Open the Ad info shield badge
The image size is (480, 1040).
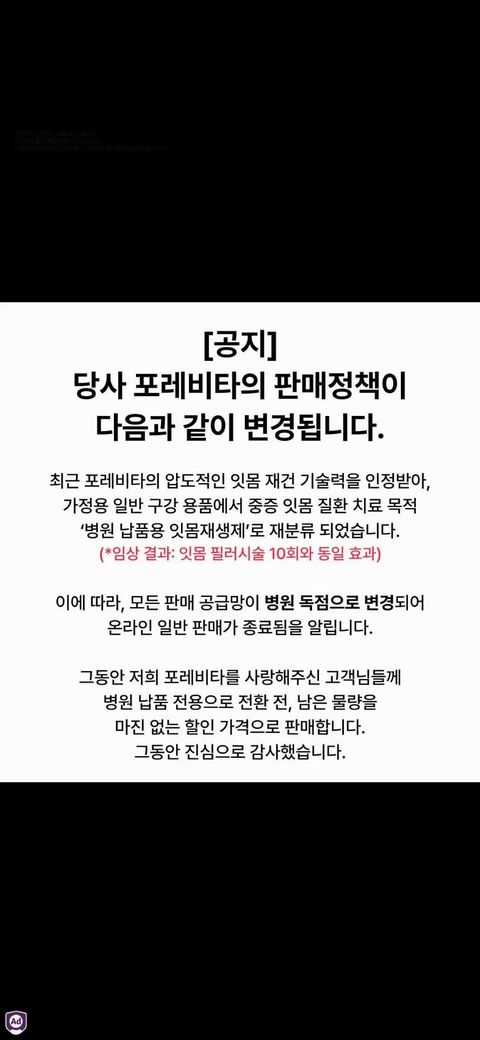click(x=15, y=1021)
